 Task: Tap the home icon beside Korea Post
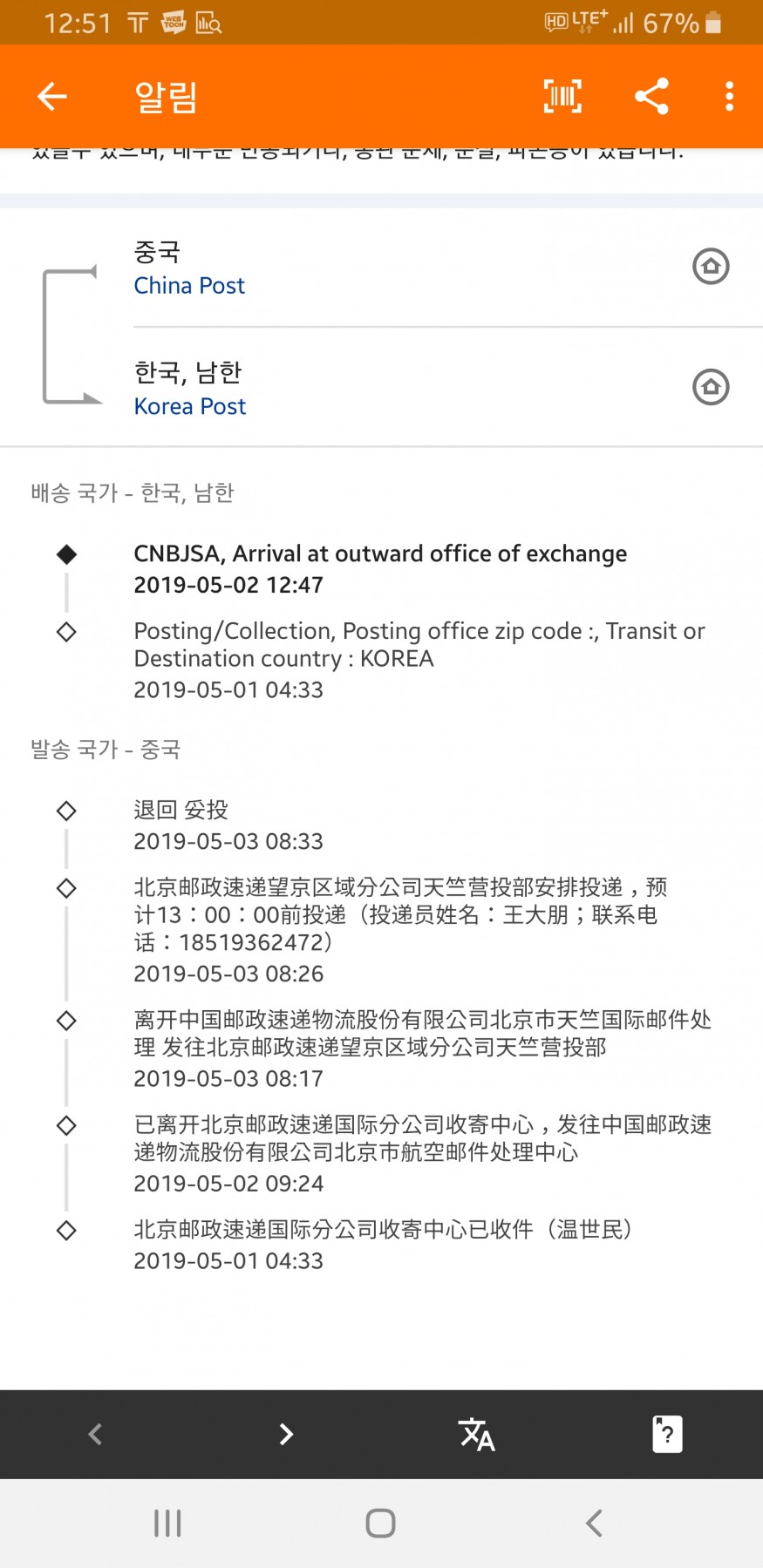click(x=711, y=387)
